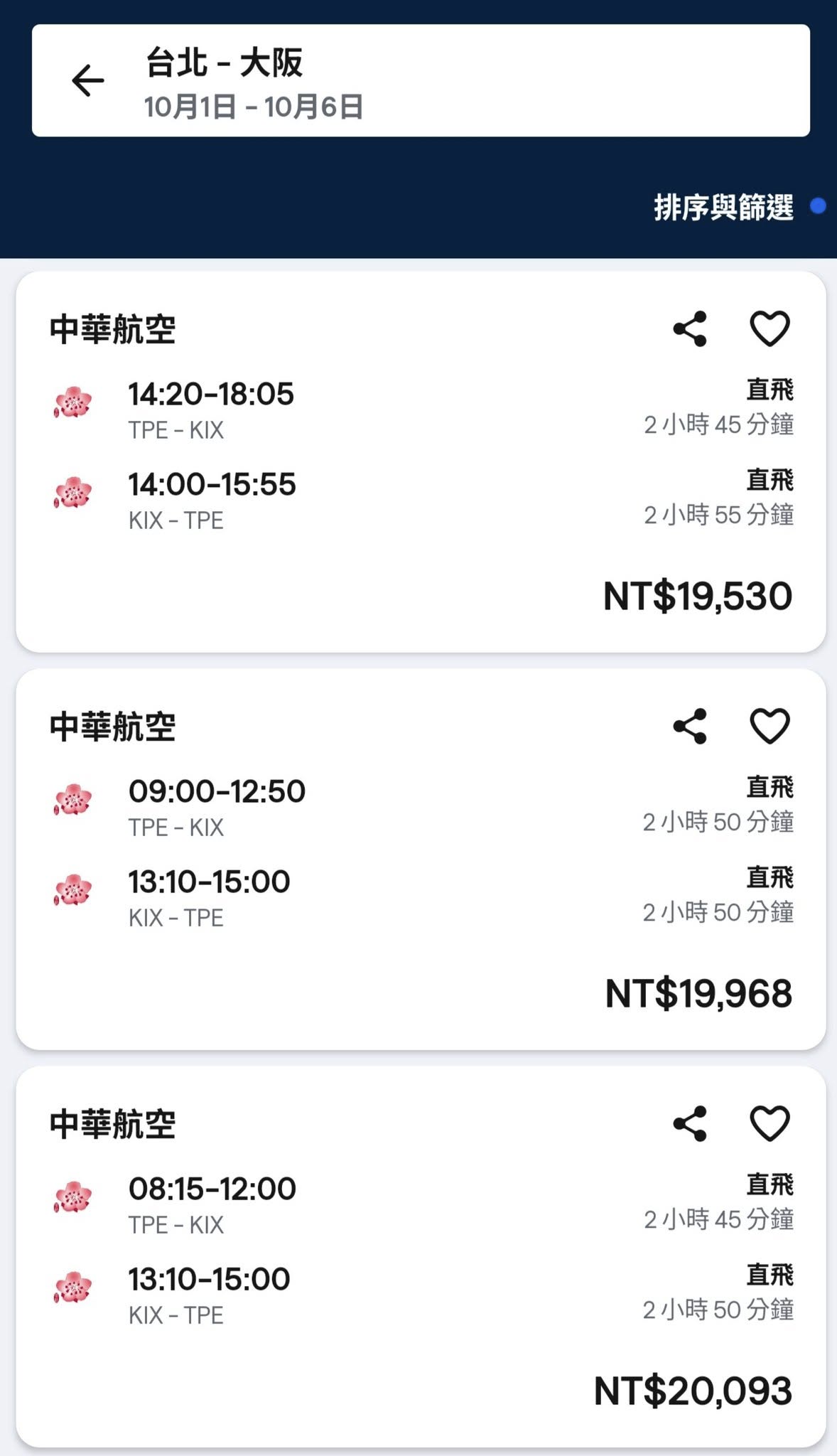Viewport: 837px width, 1456px height.
Task: Share the NT$20,093 flight
Action: 690,1123
